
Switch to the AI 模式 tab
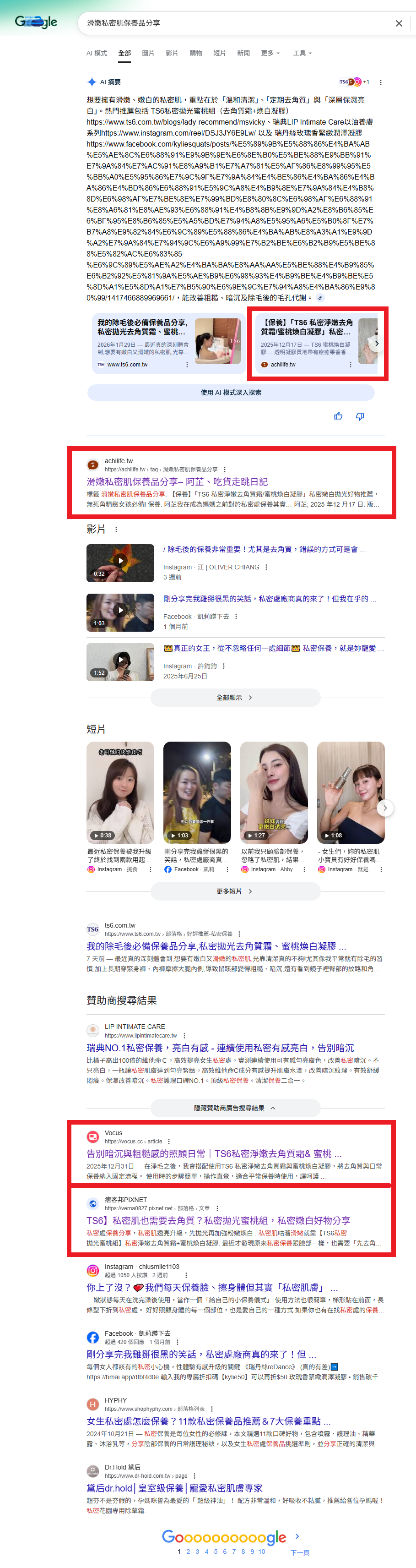[x=96, y=53]
